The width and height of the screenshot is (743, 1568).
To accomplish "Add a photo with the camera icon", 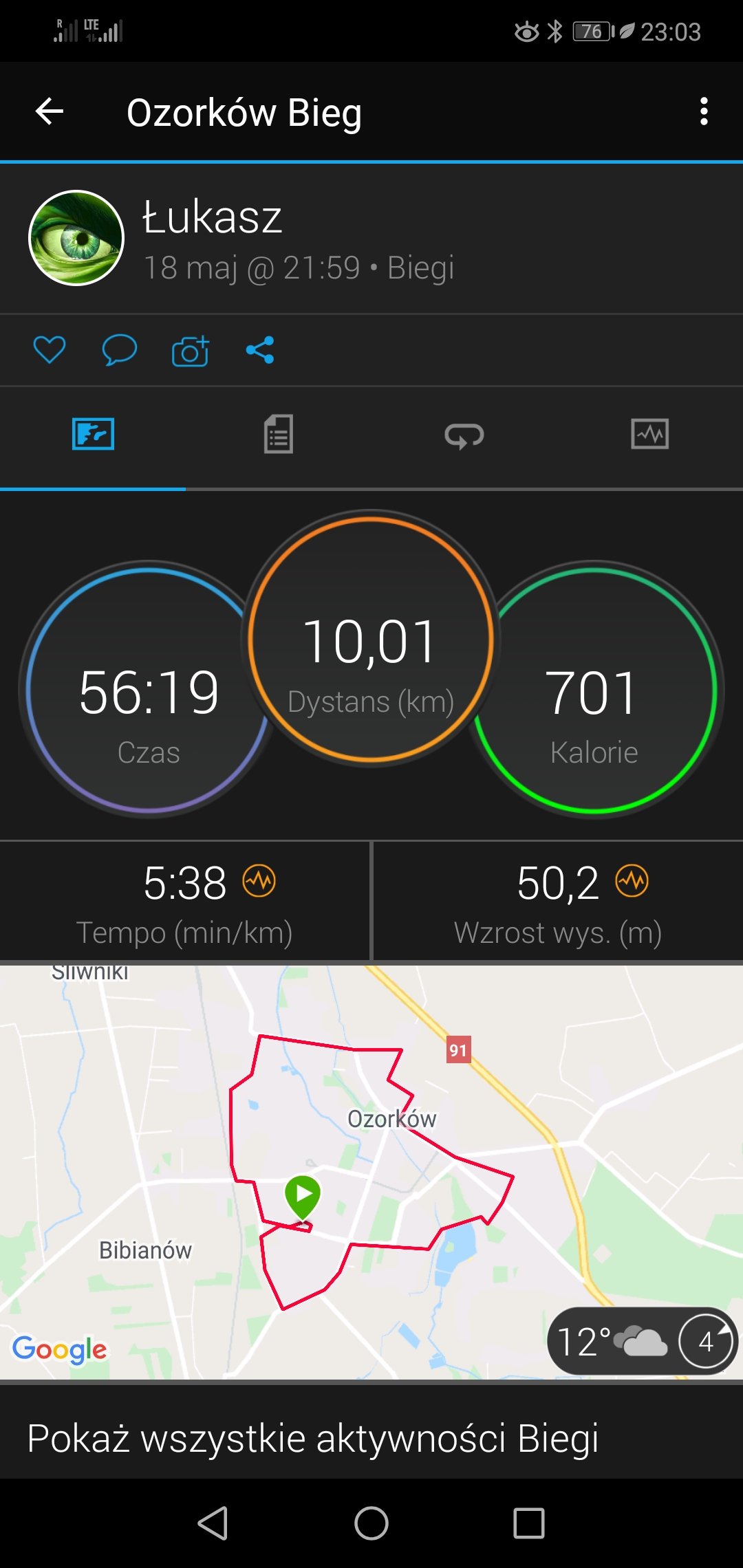I will point(190,351).
